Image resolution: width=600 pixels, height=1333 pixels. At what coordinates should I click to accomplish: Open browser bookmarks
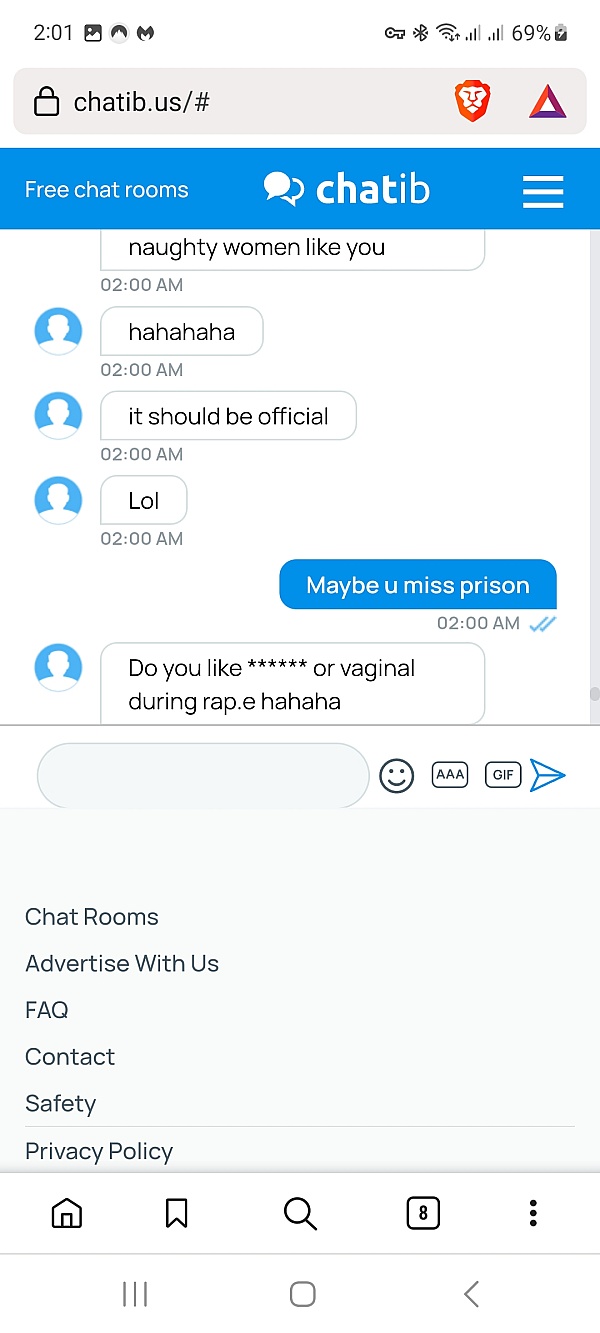click(x=176, y=1213)
